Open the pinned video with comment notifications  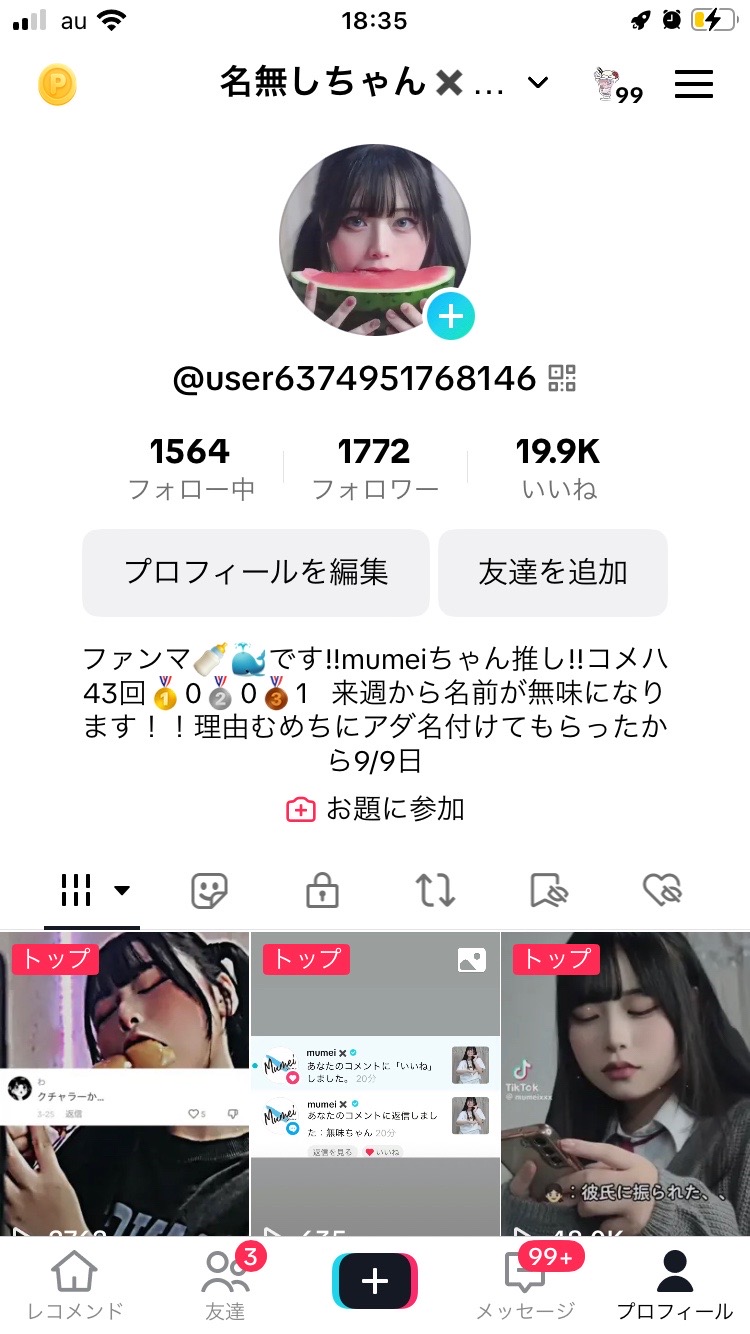(x=375, y=1085)
